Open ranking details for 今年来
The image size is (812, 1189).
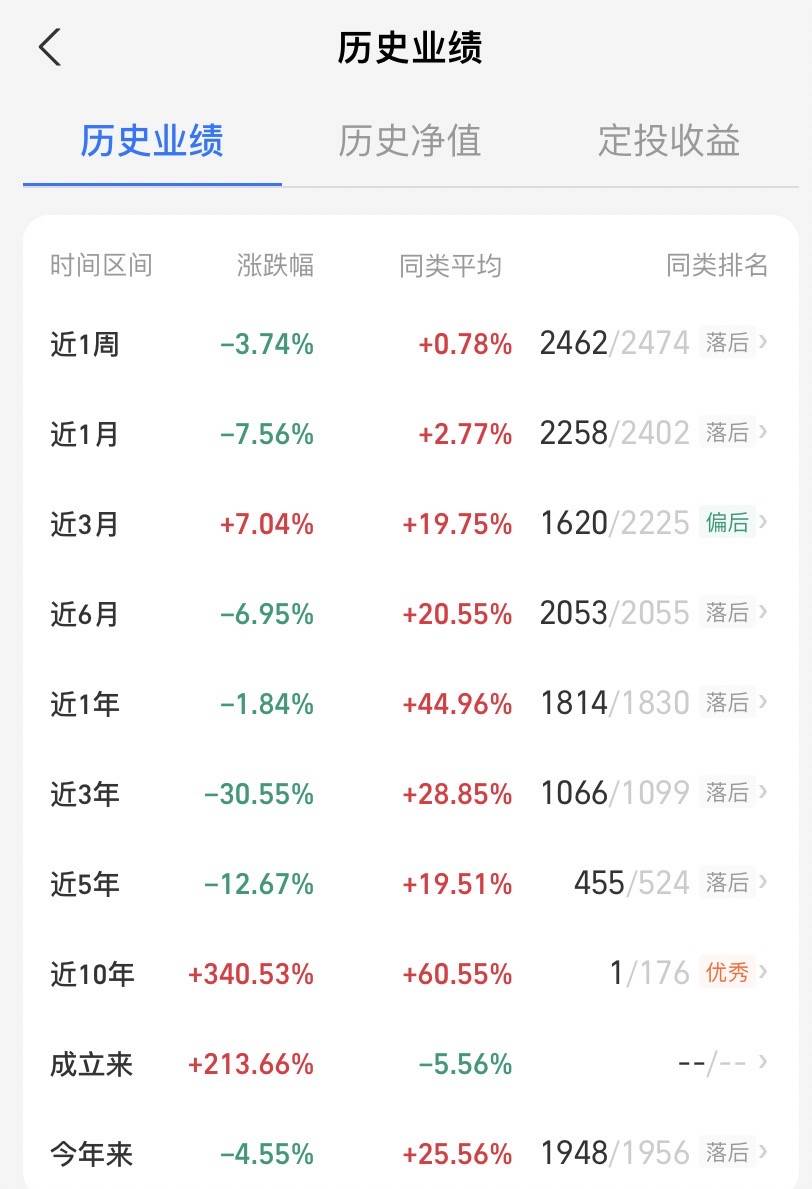pyautogui.click(x=736, y=1152)
